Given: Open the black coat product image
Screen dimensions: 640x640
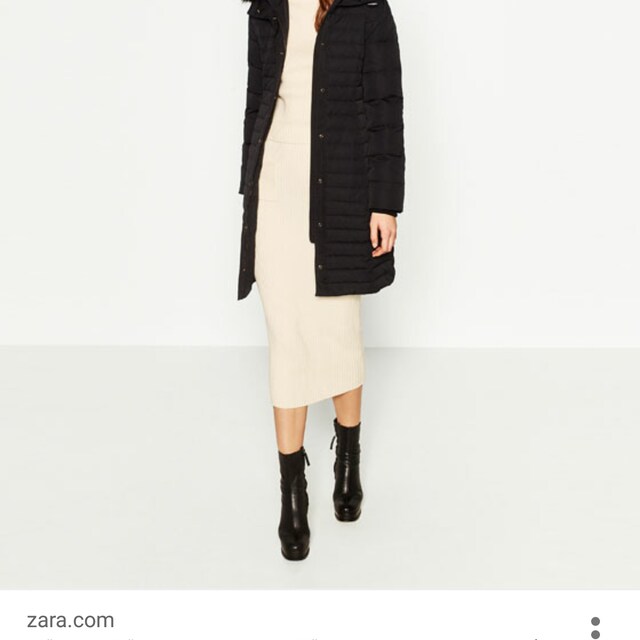Looking at the screenshot, I should [320, 290].
